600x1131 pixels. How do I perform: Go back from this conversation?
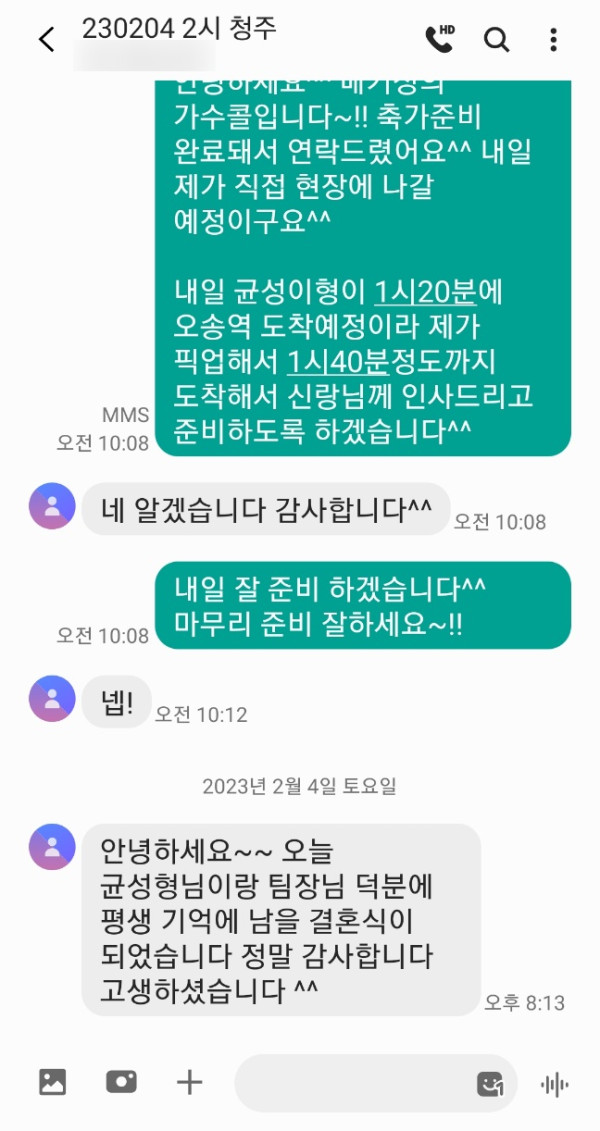point(46,40)
